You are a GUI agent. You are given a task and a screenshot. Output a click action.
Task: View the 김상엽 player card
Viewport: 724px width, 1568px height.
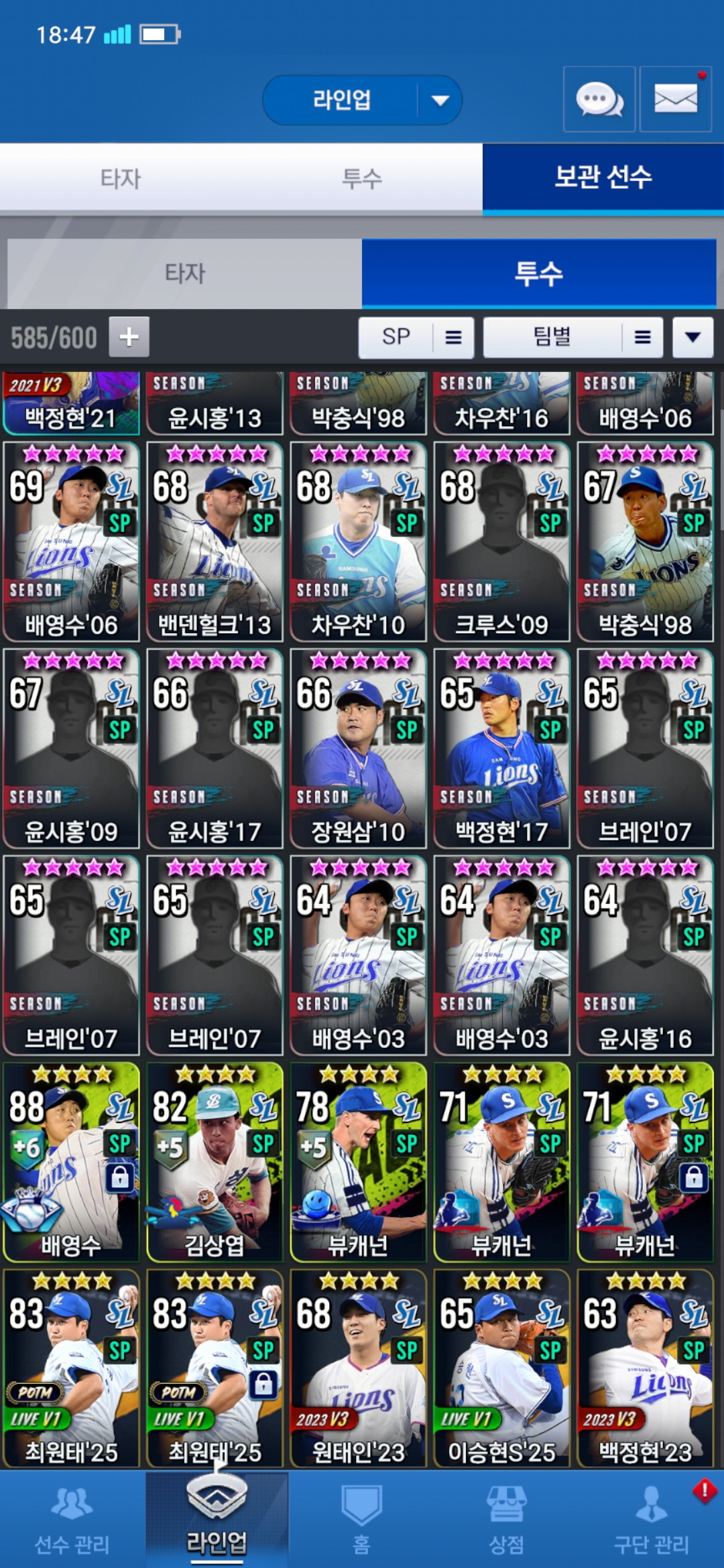[215, 1161]
